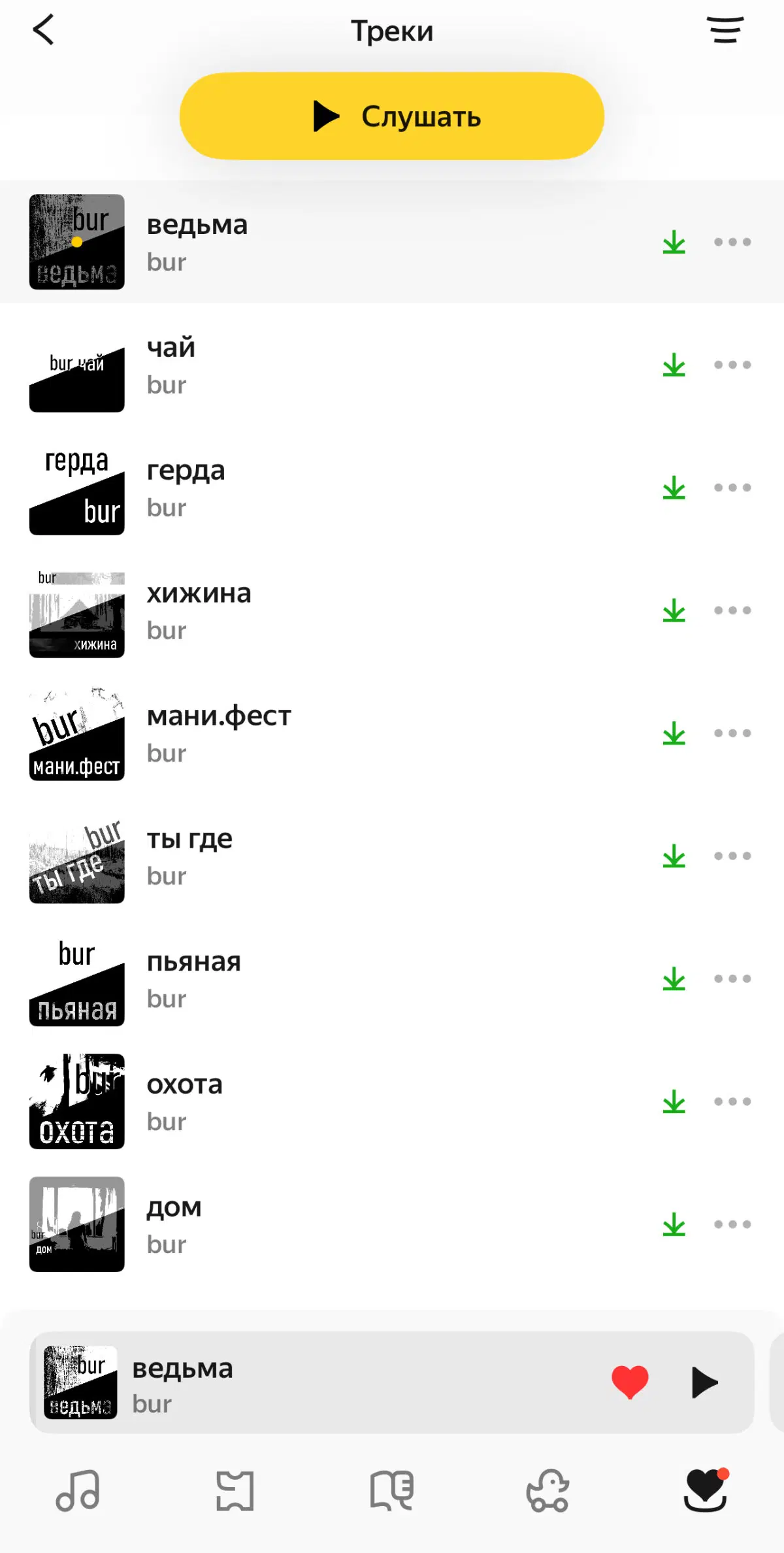Image resolution: width=784 pixels, height=1553 pixels.
Task: Toggle download for track дом
Action: (x=674, y=1225)
